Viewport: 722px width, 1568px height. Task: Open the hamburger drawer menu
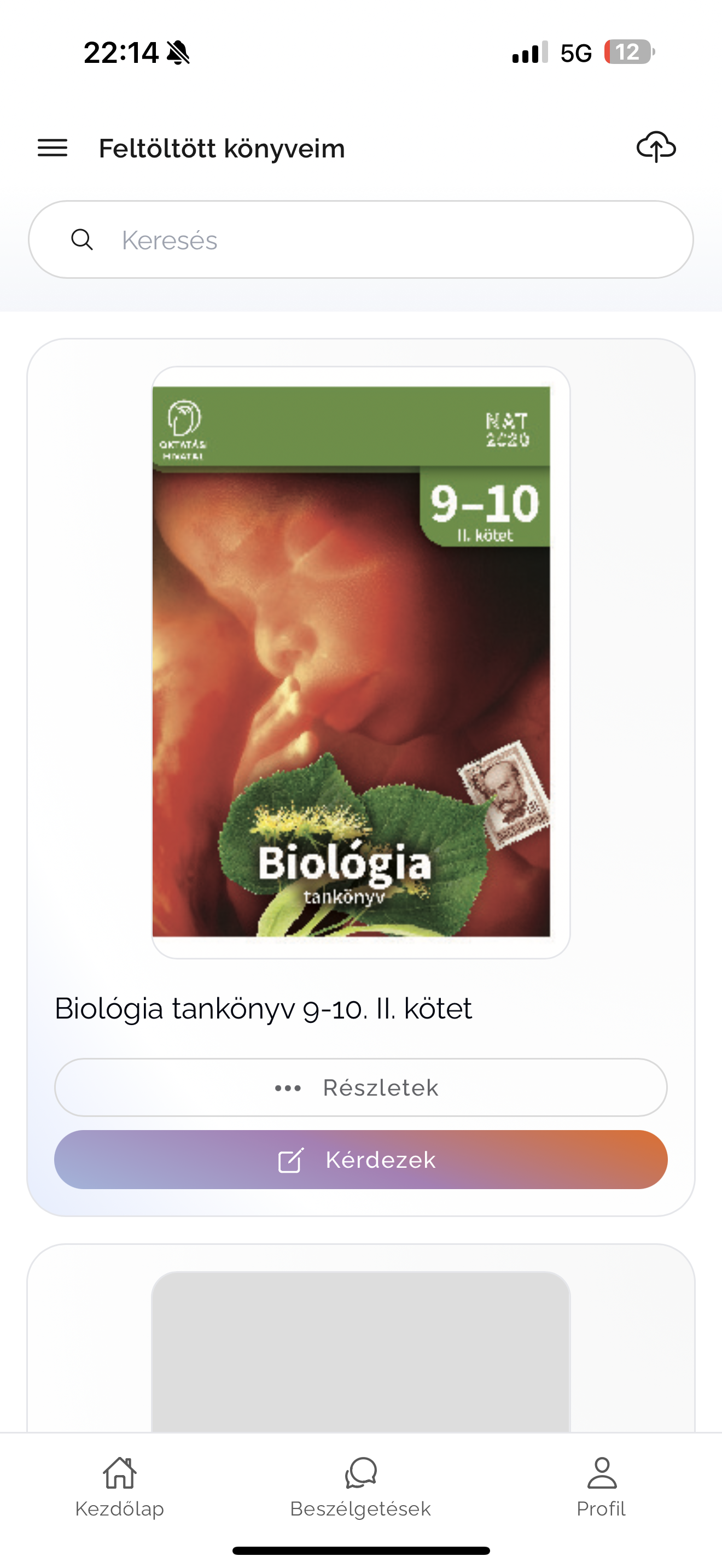click(x=53, y=148)
